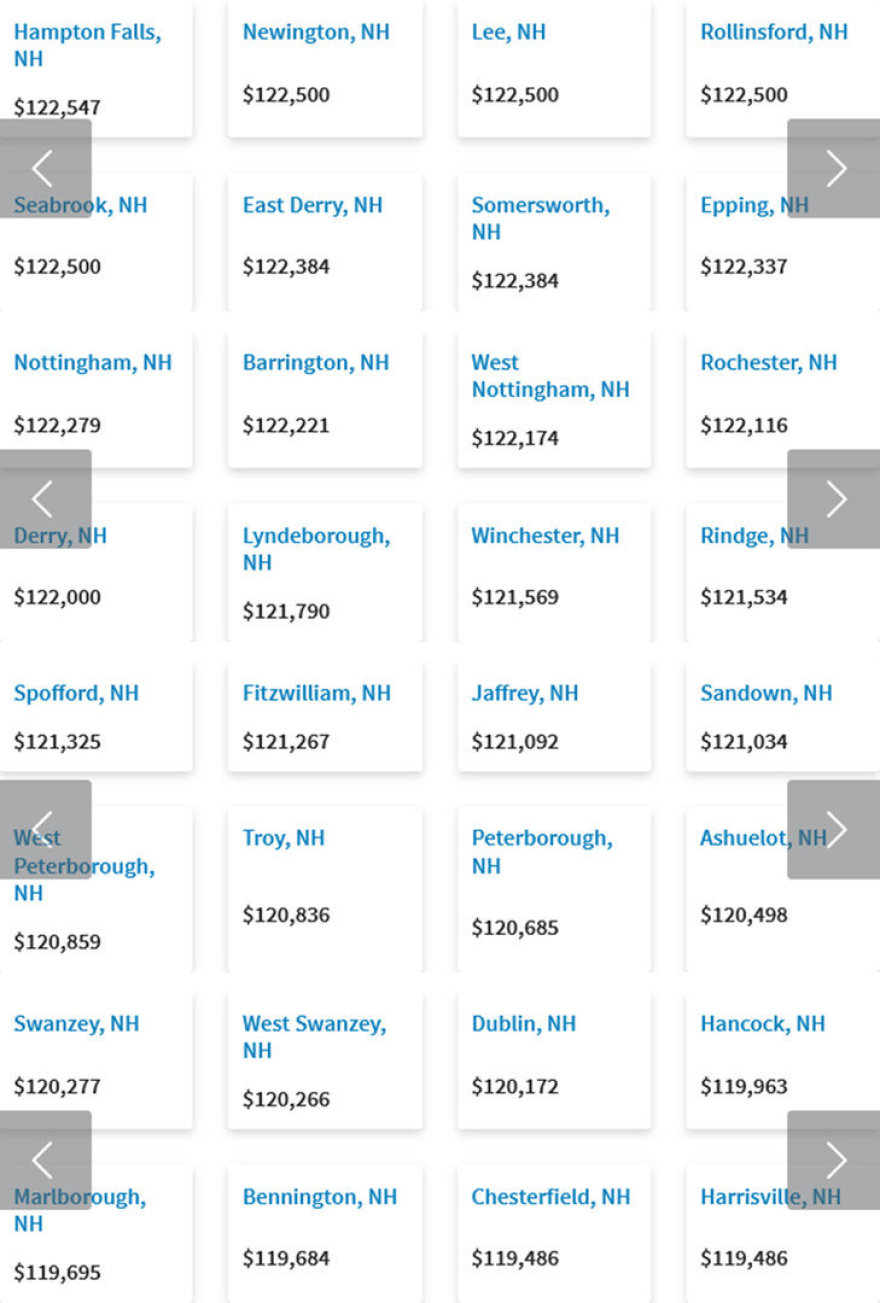View Dublin, NH
Viewport: 880px width, 1303px height.
(523, 1024)
